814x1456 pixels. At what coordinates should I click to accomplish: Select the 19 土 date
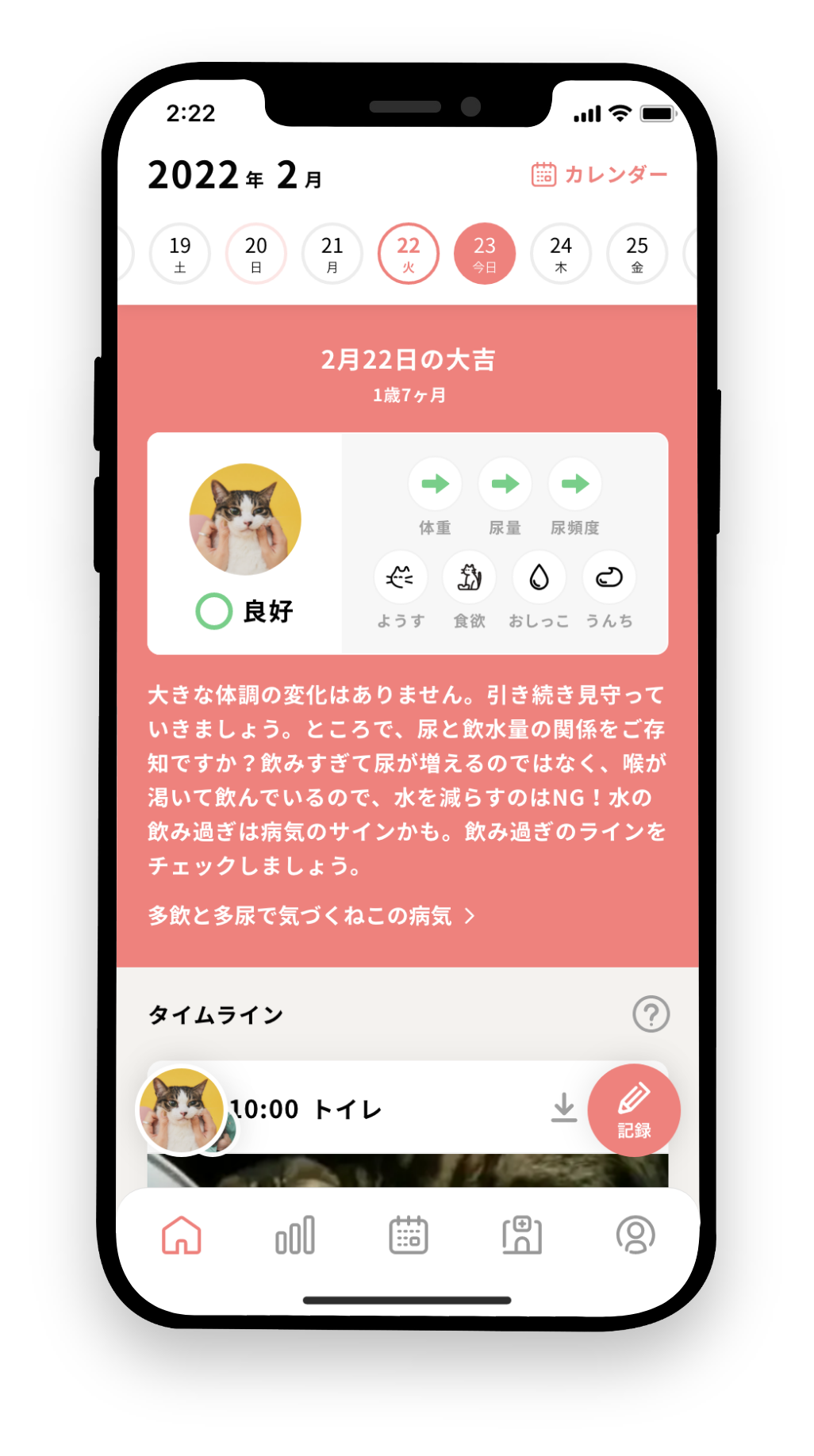[x=180, y=254]
